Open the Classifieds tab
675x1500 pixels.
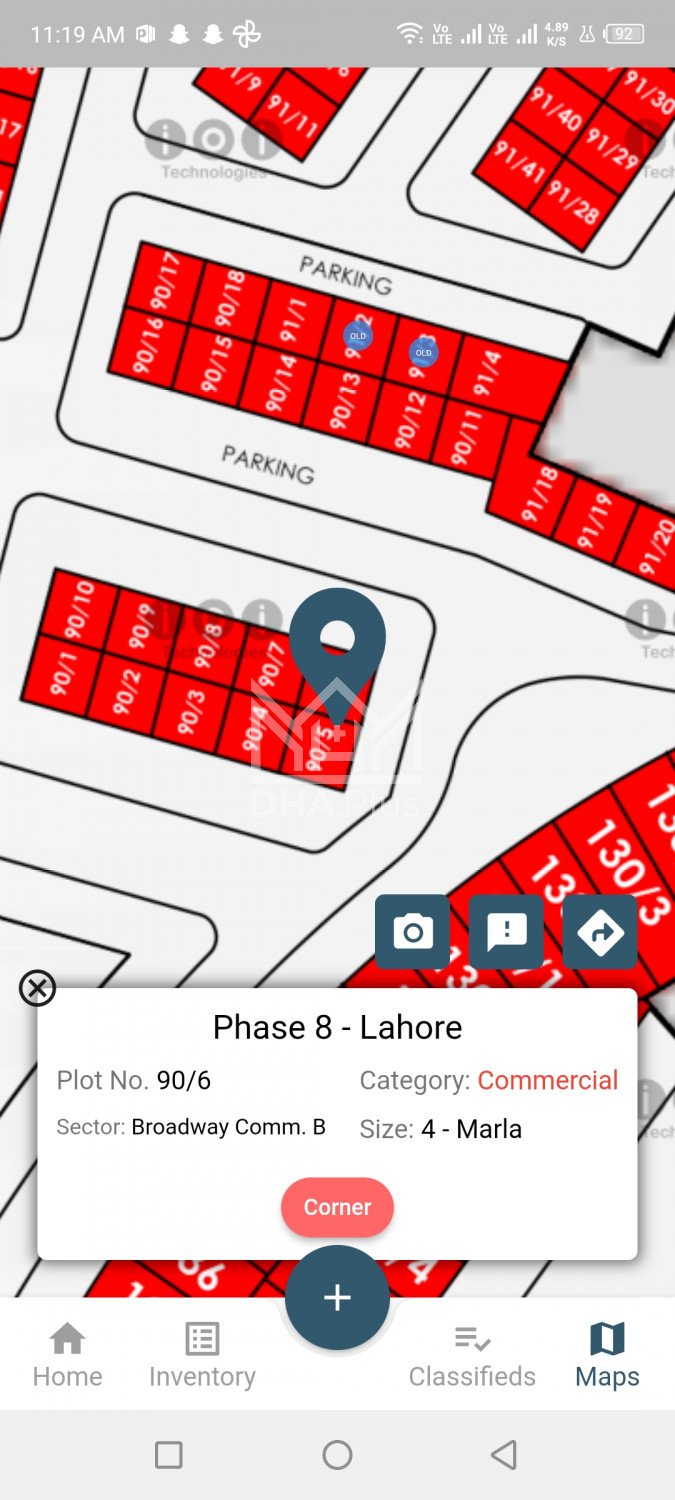tap(472, 1354)
